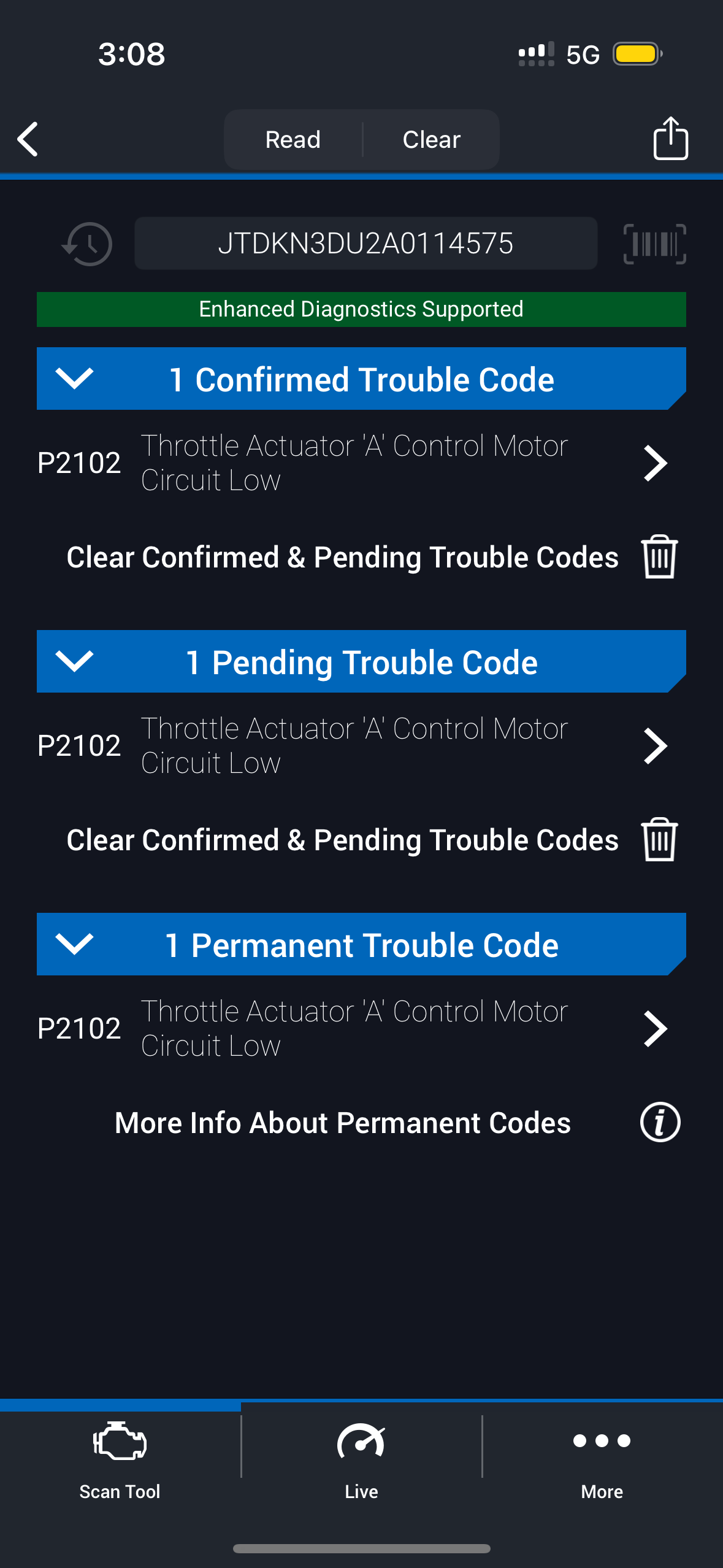Share the diagnostic report

pos(670,139)
